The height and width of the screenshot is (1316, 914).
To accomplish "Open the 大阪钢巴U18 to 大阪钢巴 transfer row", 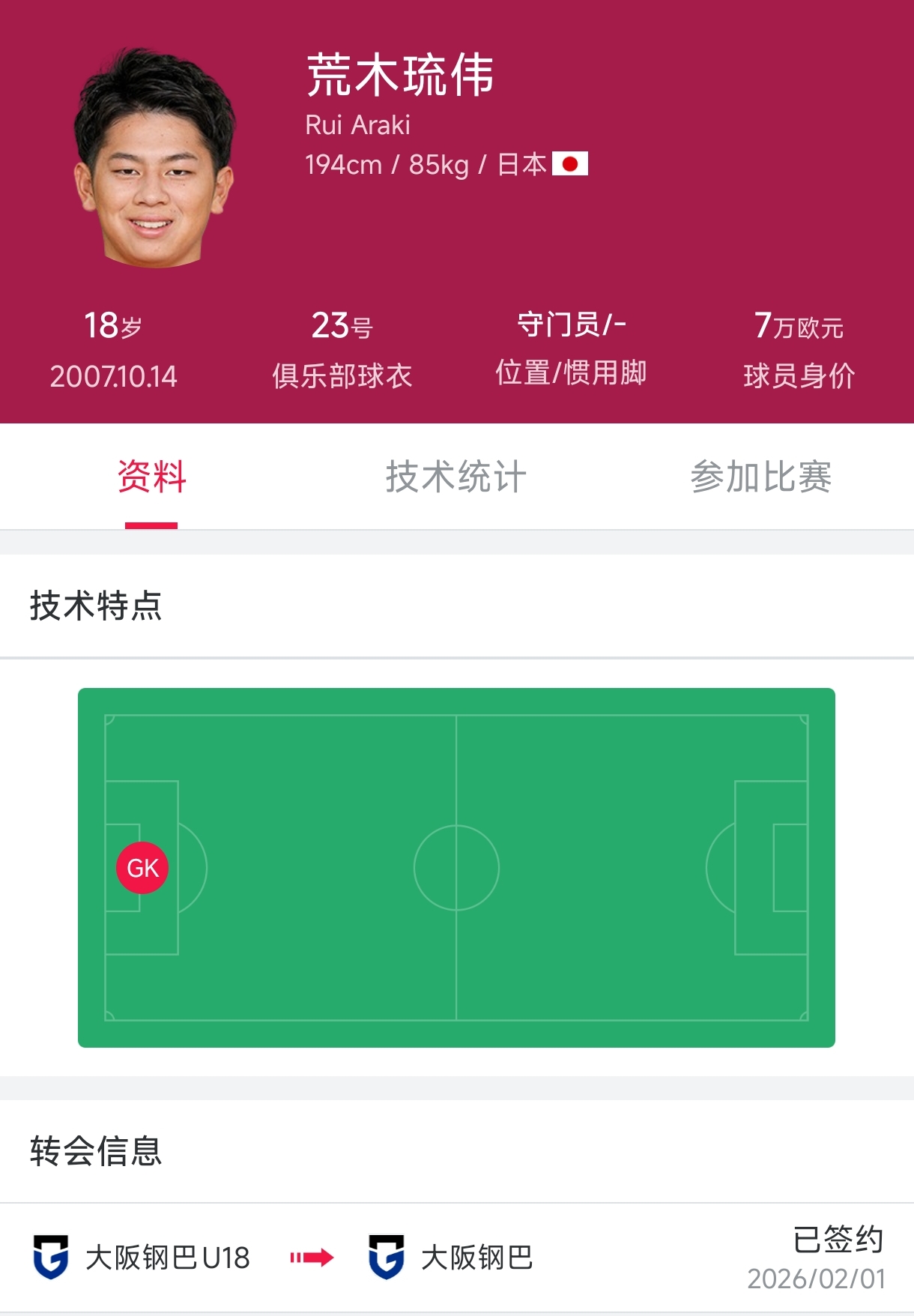I will pos(457,1258).
